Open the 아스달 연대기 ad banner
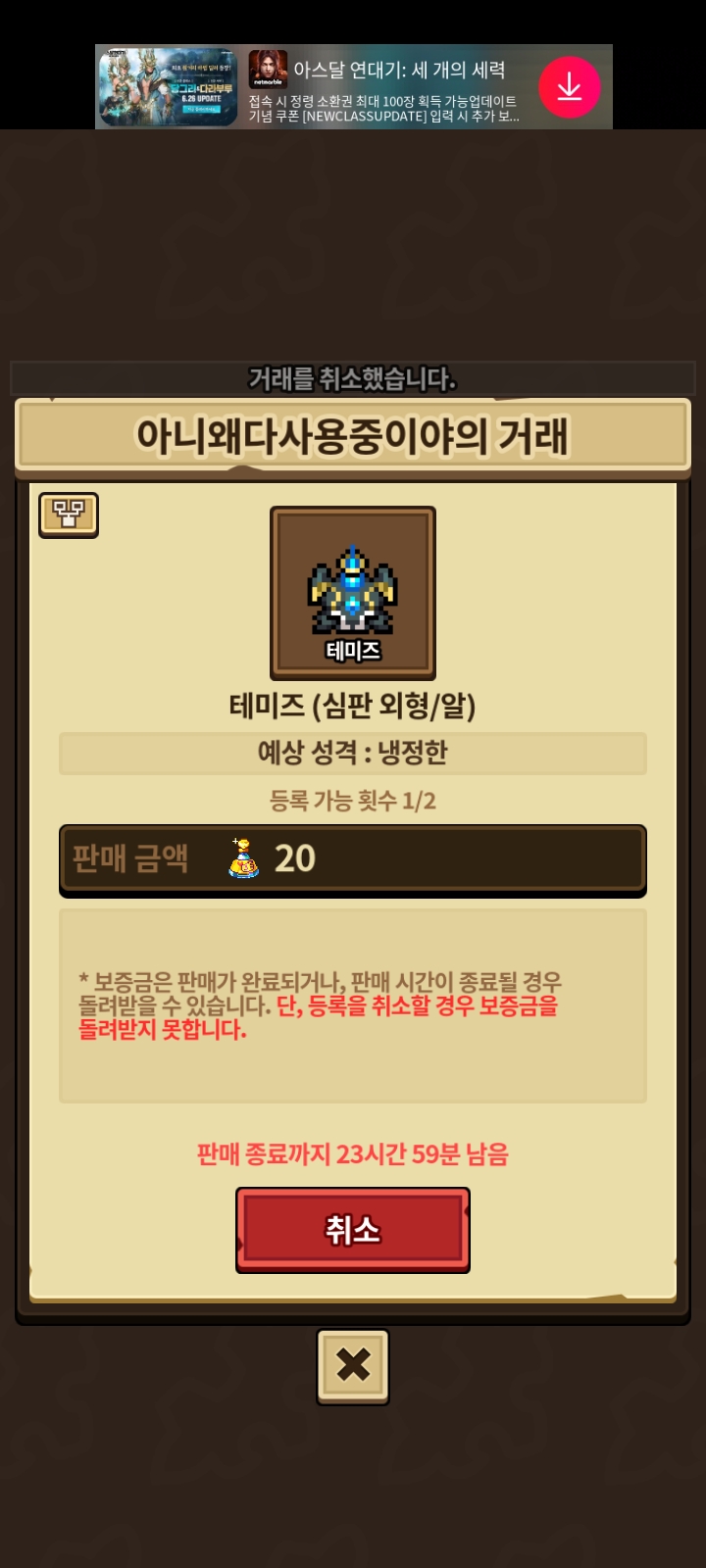The width and height of the screenshot is (706, 1568). (382, 87)
